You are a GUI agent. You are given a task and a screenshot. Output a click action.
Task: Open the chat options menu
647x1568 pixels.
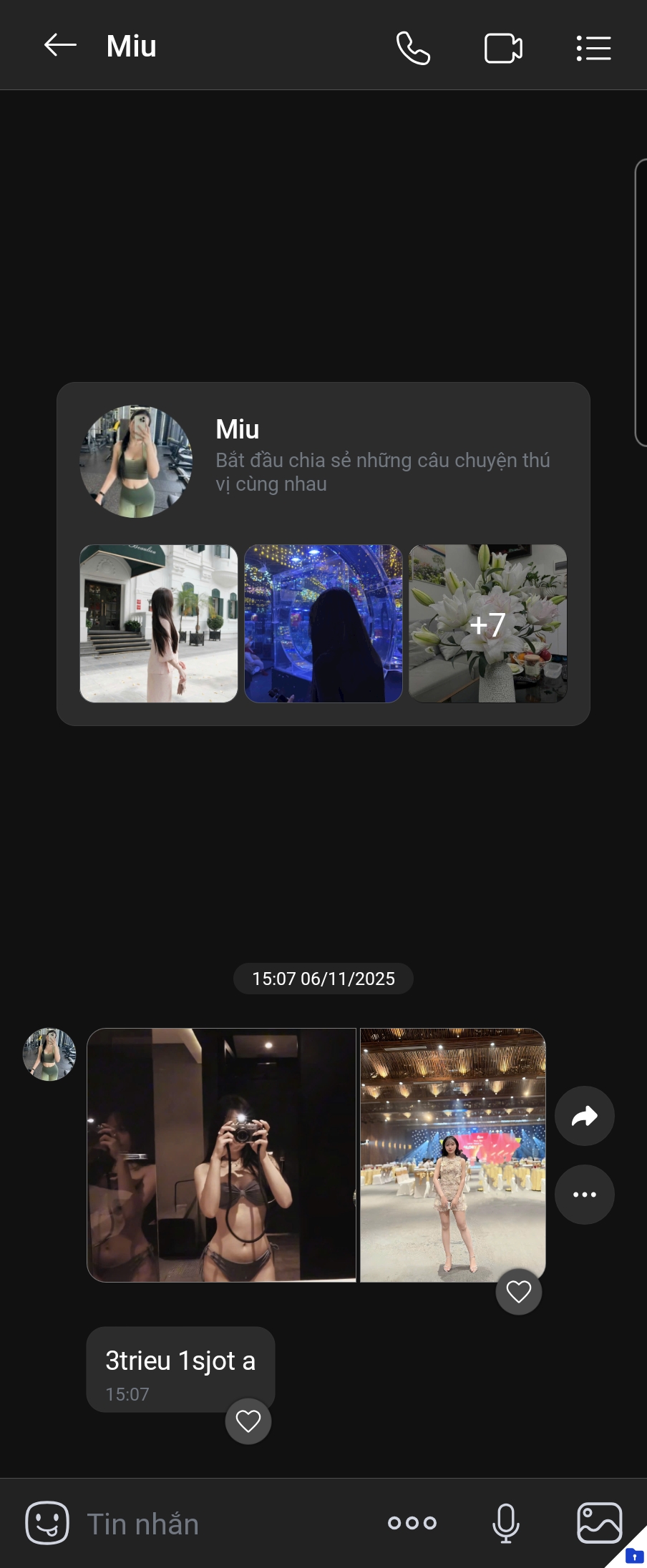pos(593,48)
